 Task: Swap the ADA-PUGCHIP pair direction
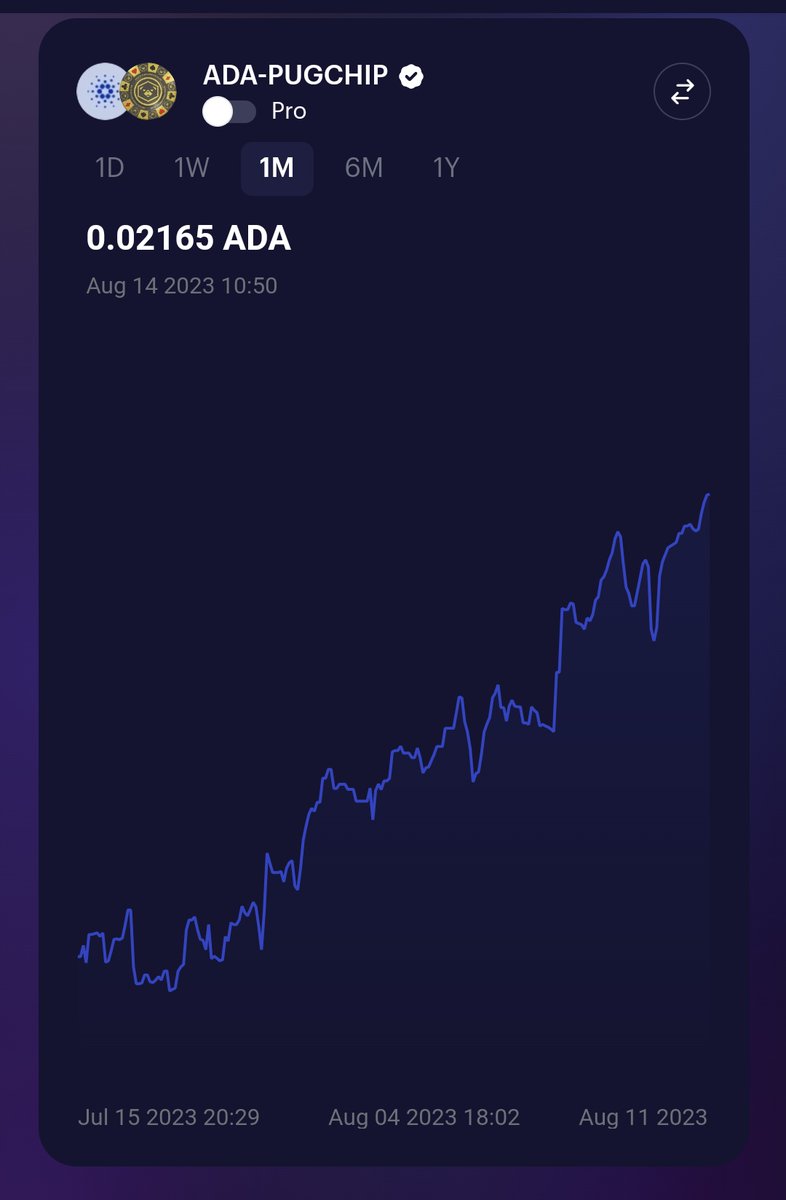pyautogui.click(x=682, y=92)
